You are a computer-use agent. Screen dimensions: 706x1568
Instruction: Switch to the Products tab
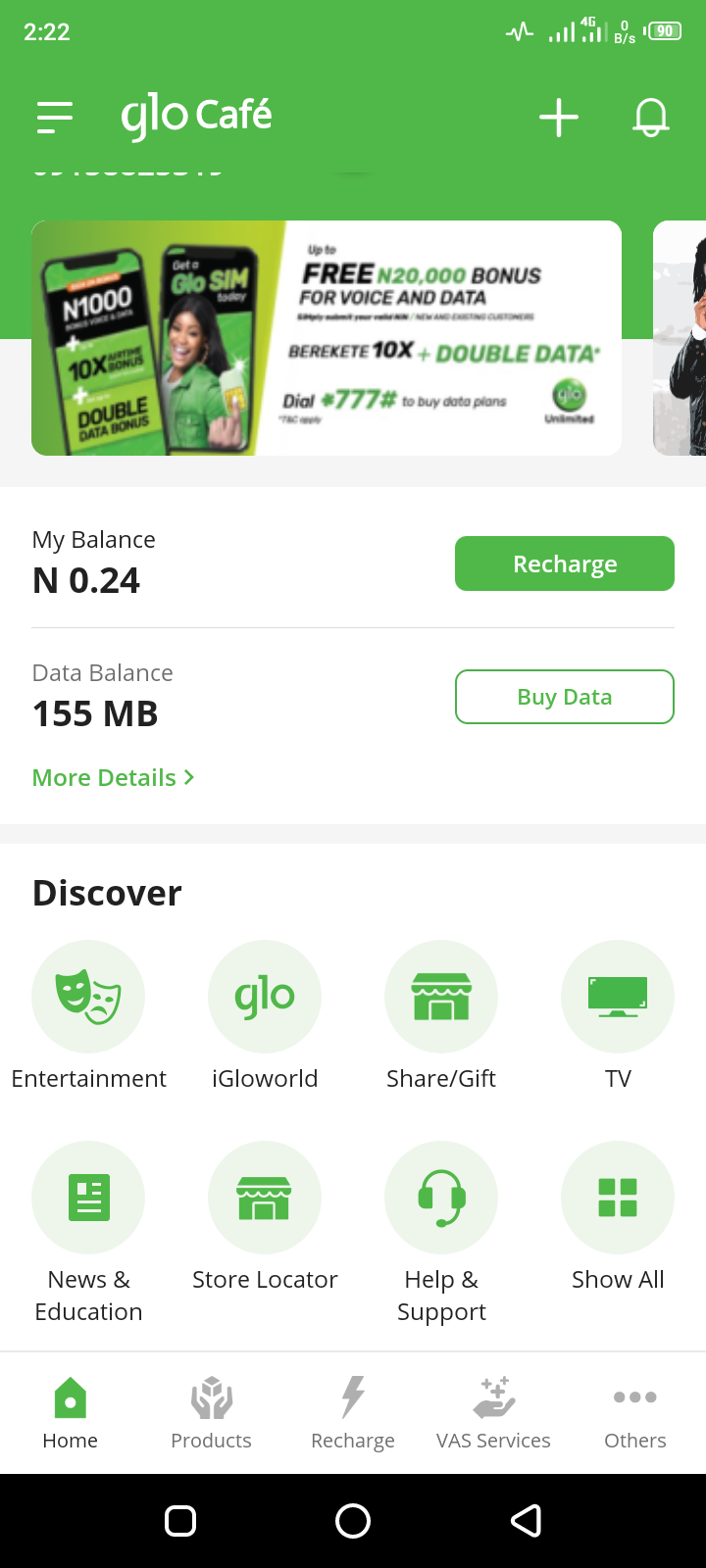click(211, 1412)
